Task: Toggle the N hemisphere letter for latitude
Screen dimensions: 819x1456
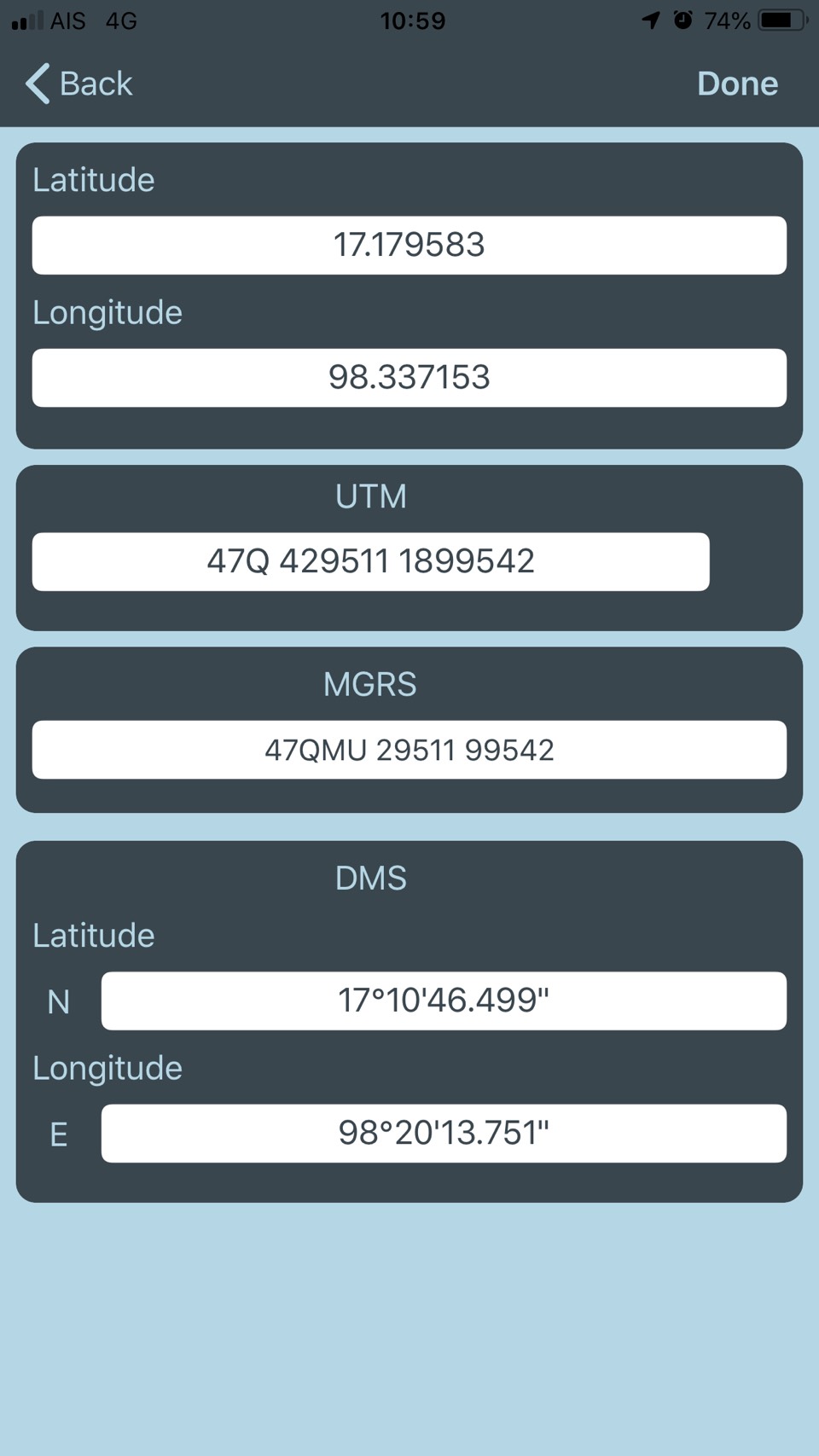Action: 58,1001
